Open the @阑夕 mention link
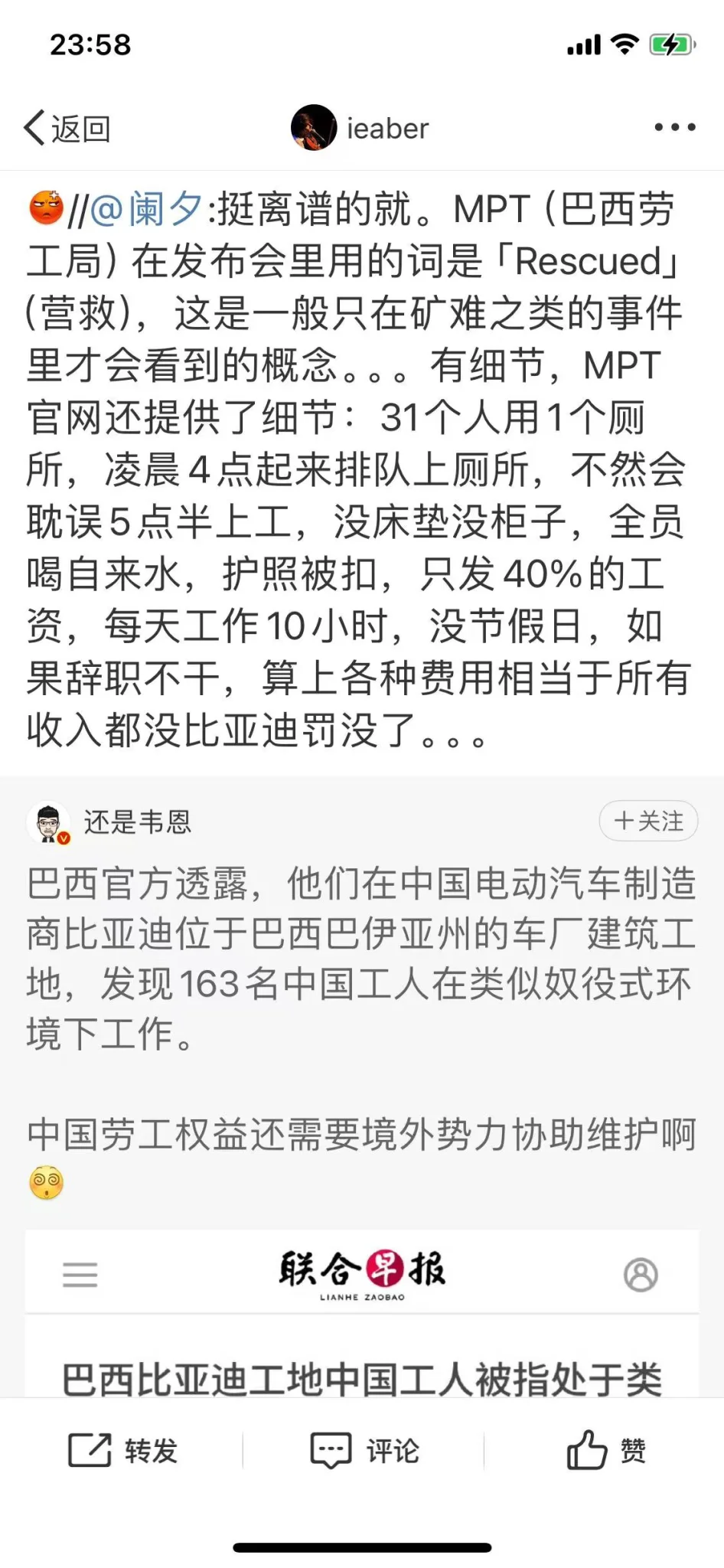The width and height of the screenshot is (724, 1568). [x=146, y=209]
